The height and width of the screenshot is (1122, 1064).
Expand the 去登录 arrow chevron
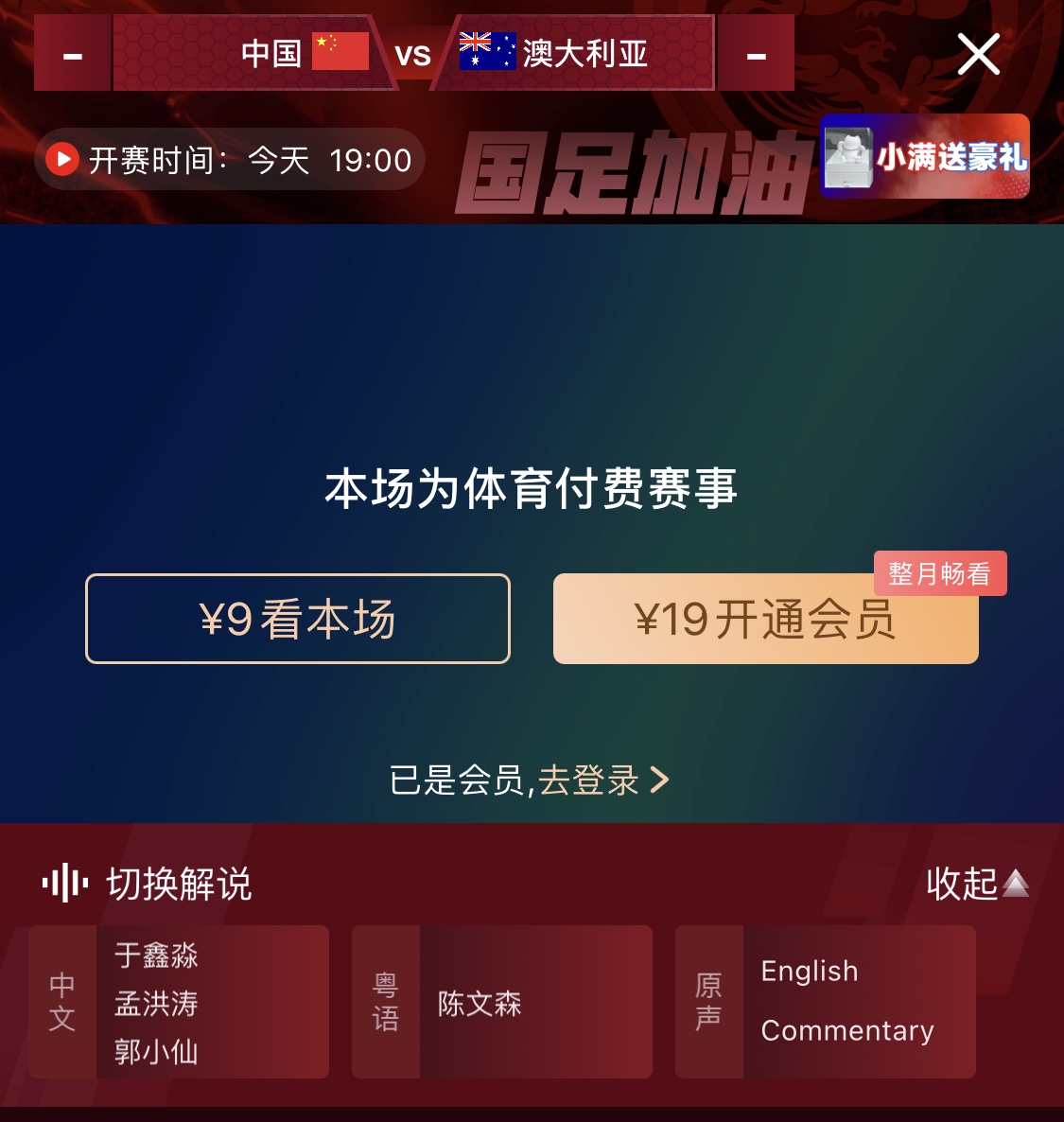point(662,780)
